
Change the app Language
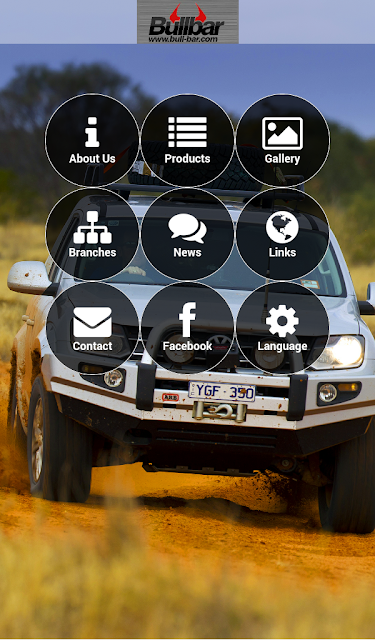[x=282, y=328]
